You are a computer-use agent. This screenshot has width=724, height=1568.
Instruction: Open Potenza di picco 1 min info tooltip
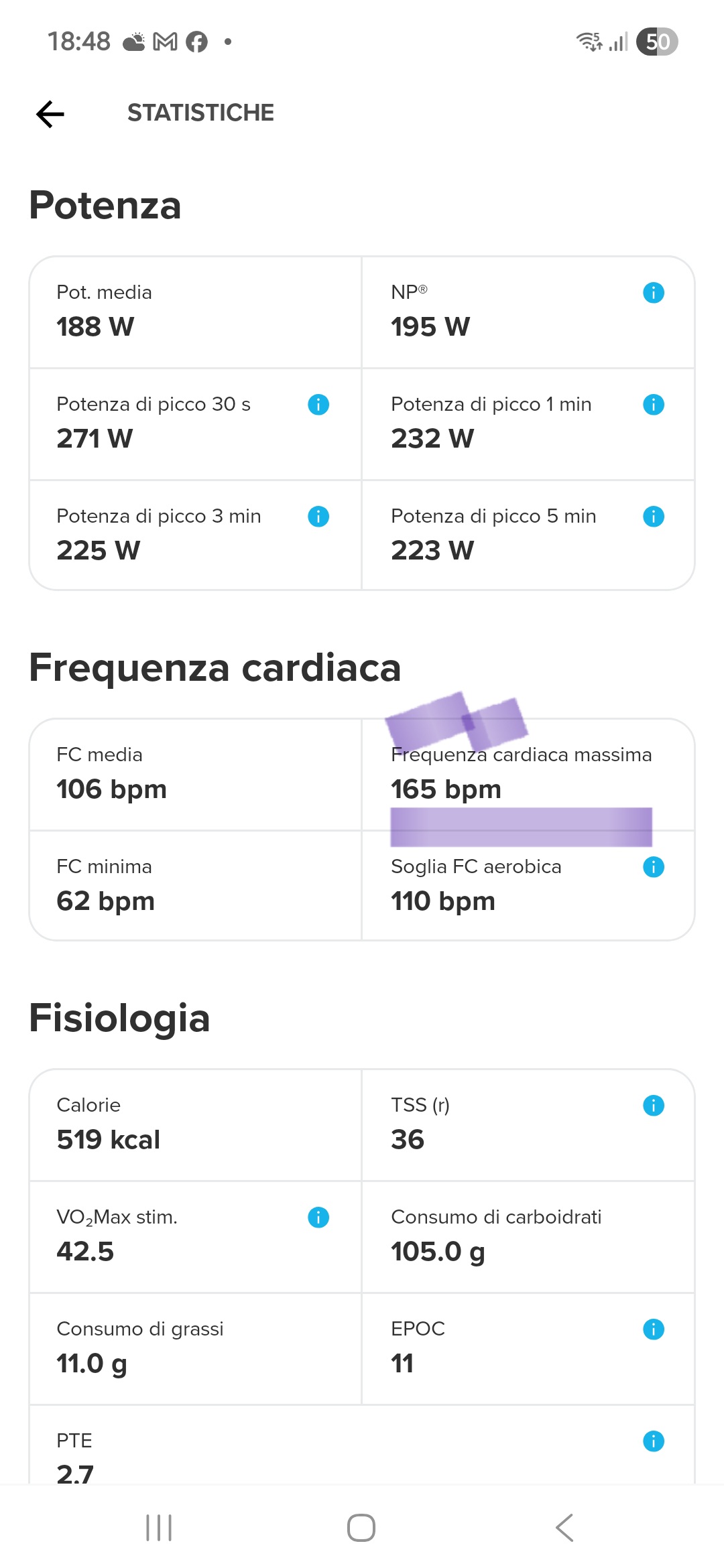click(654, 404)
